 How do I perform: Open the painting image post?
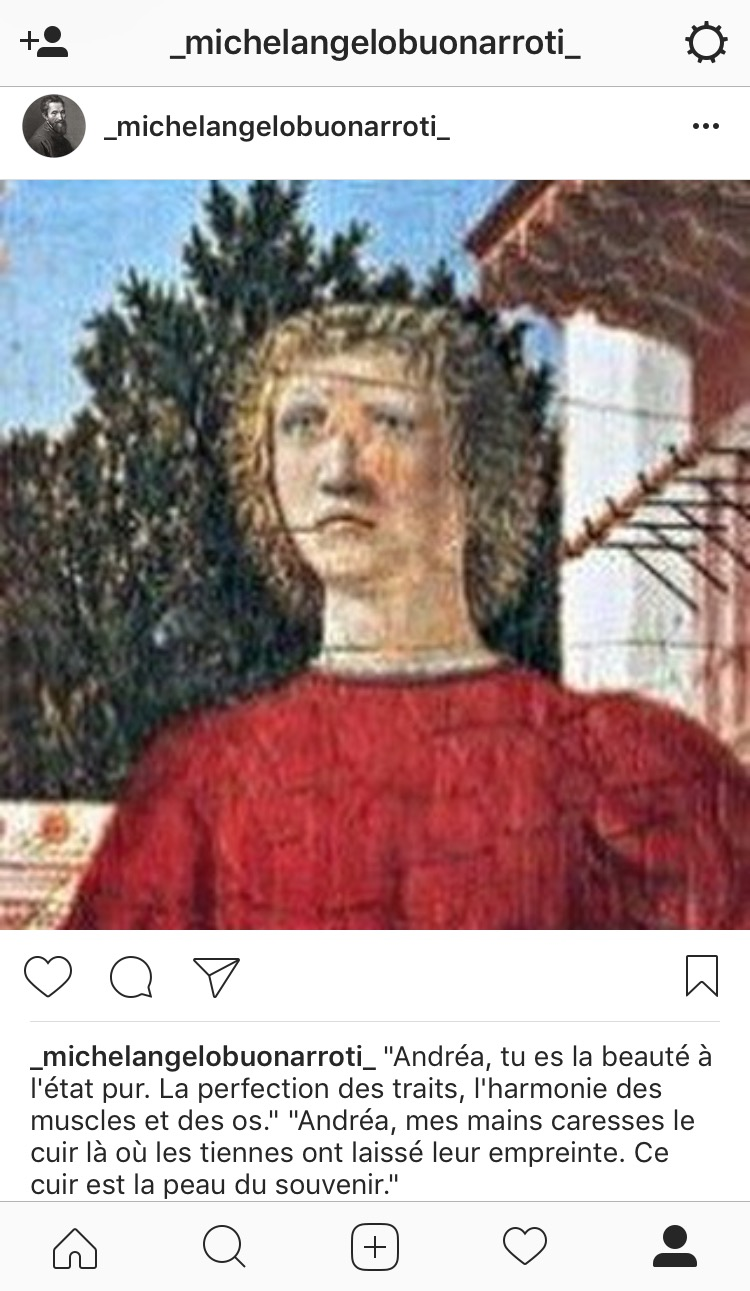point(375,555)
